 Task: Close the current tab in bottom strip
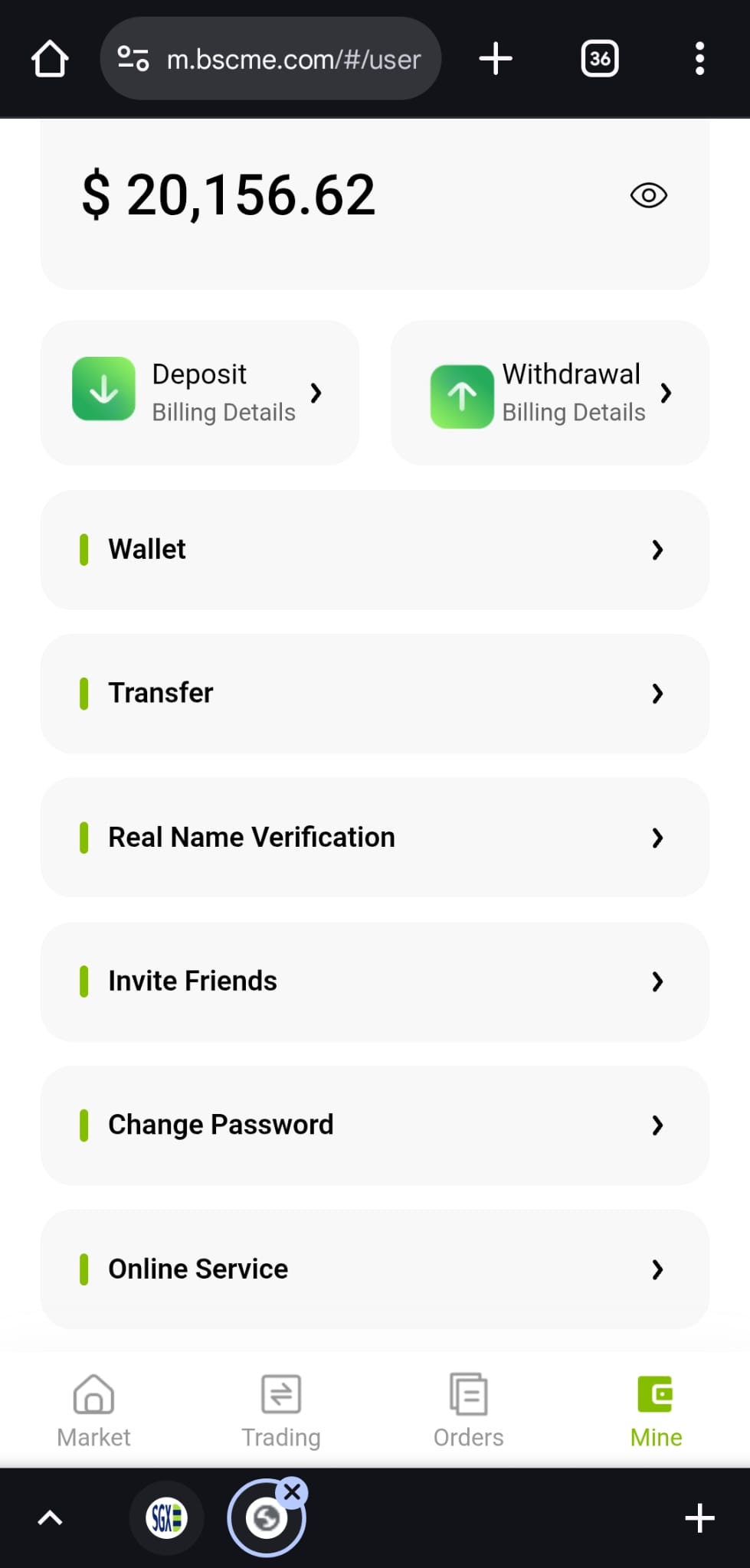click(292, 1492)
